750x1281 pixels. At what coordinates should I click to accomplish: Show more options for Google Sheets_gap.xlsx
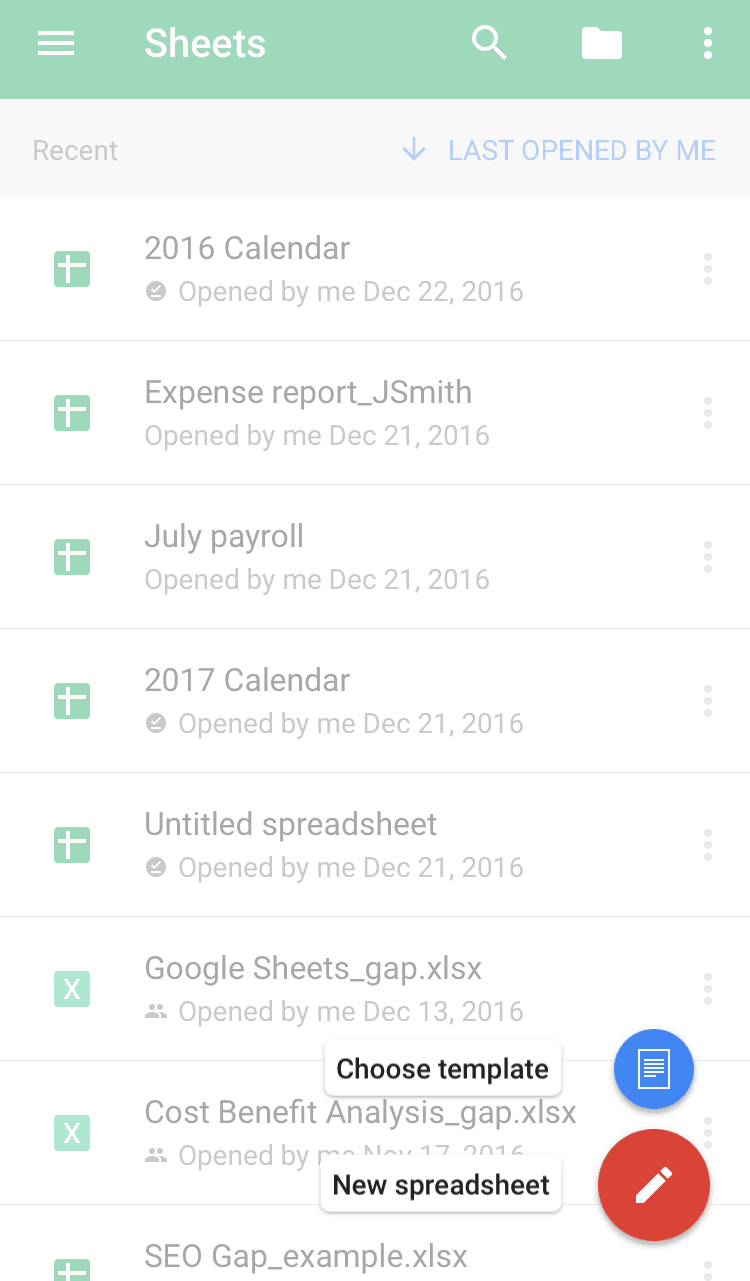pos(708,988)
